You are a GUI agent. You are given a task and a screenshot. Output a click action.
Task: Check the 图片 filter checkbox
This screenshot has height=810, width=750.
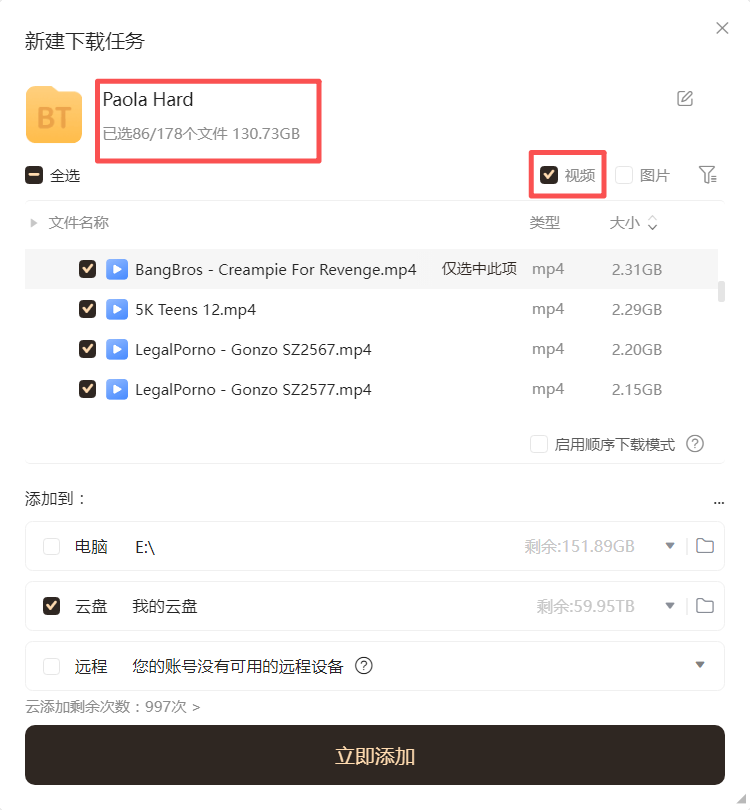tap(624, 175)
